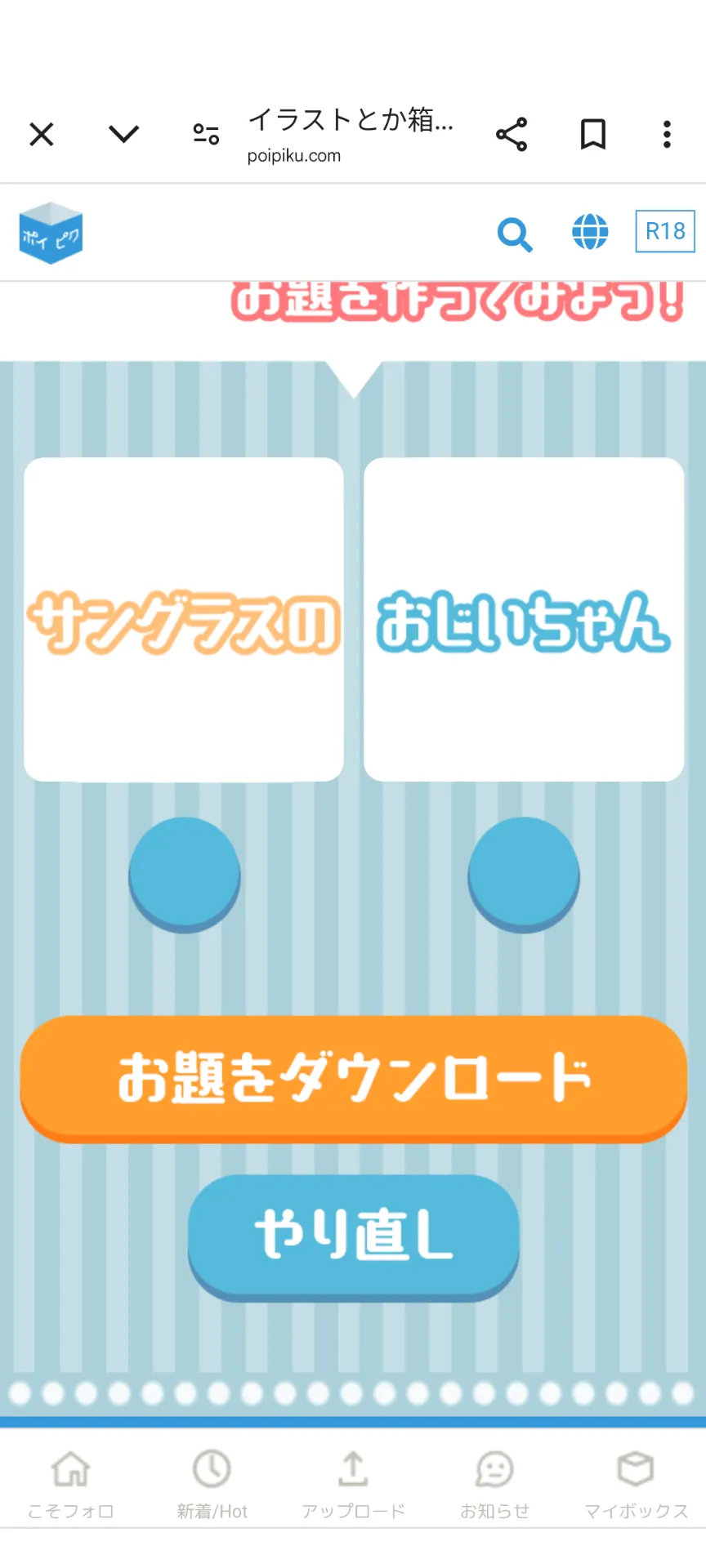The image size is (706, 1568).
Task: Open site settings icon beside the URL
Action: click(206, 134)
